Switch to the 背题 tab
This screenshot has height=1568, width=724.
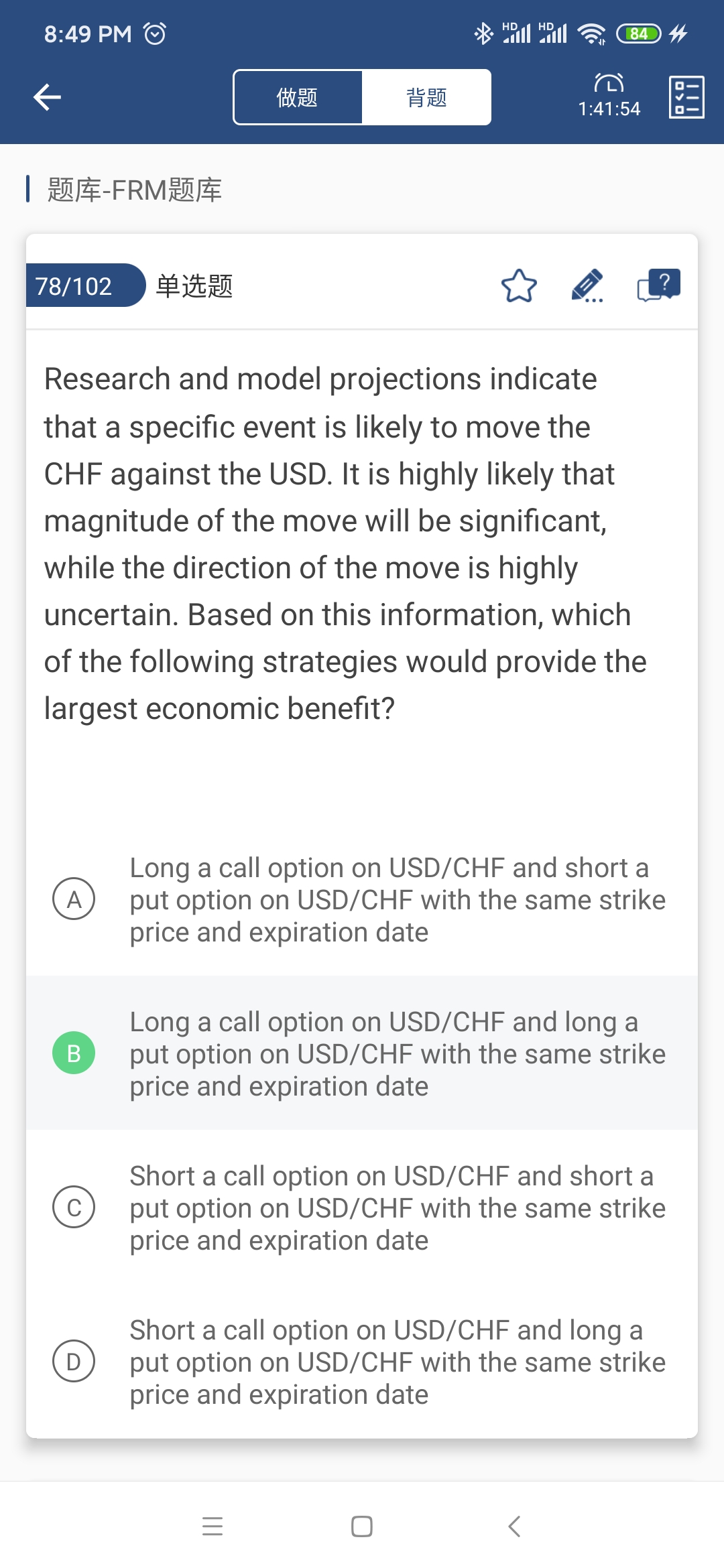(x=426, y=97)
